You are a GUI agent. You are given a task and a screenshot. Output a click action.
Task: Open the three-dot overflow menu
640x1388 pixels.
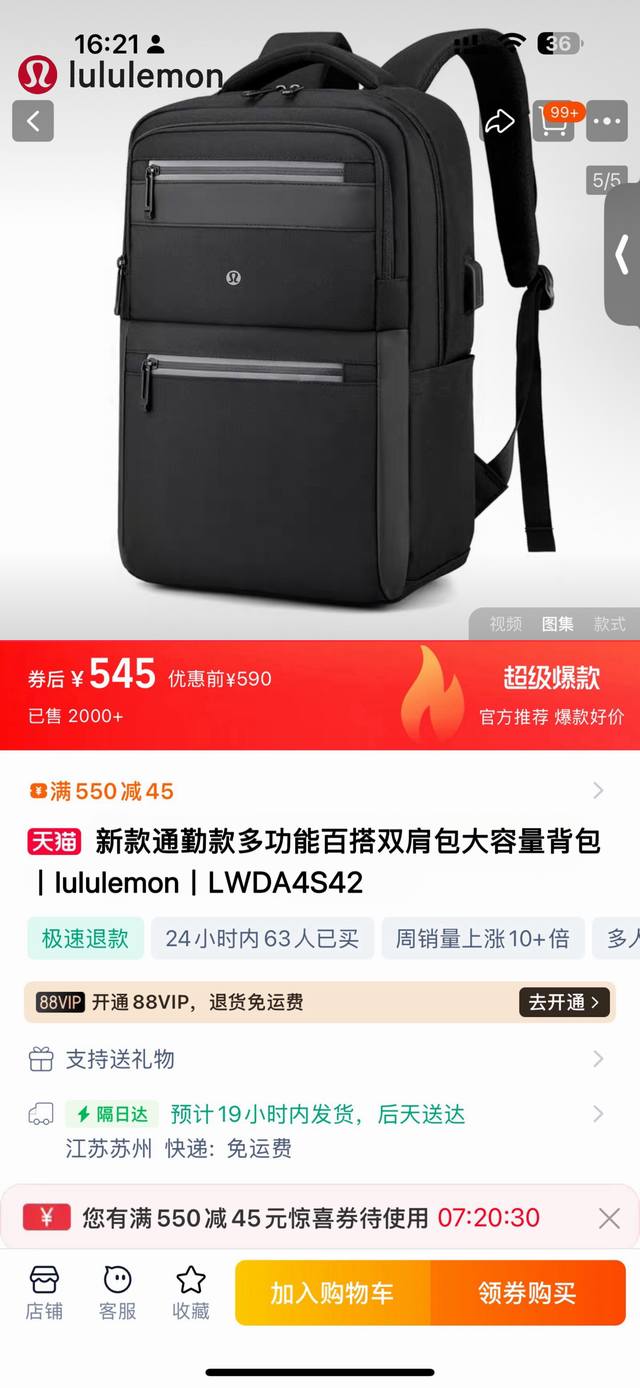607,122
